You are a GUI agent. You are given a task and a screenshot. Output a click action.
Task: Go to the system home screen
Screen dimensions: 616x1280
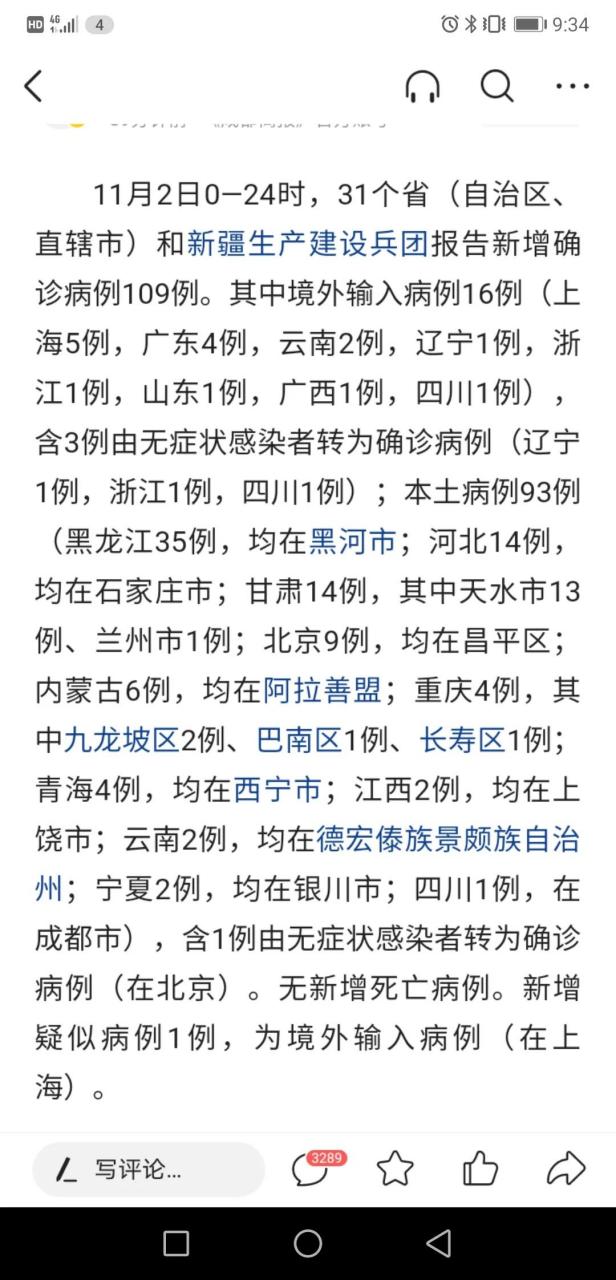click(x=308, y=1243)
